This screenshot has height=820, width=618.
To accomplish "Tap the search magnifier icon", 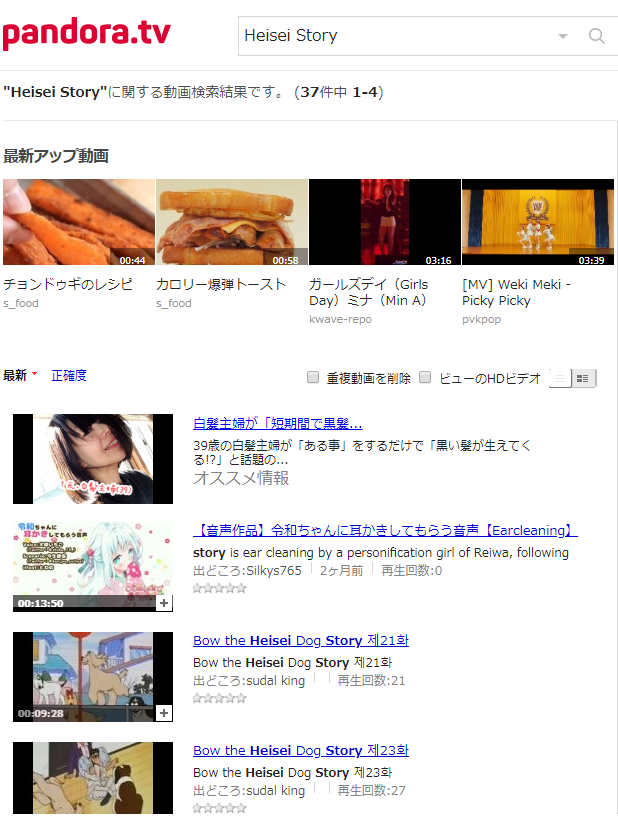I will 597,36.
